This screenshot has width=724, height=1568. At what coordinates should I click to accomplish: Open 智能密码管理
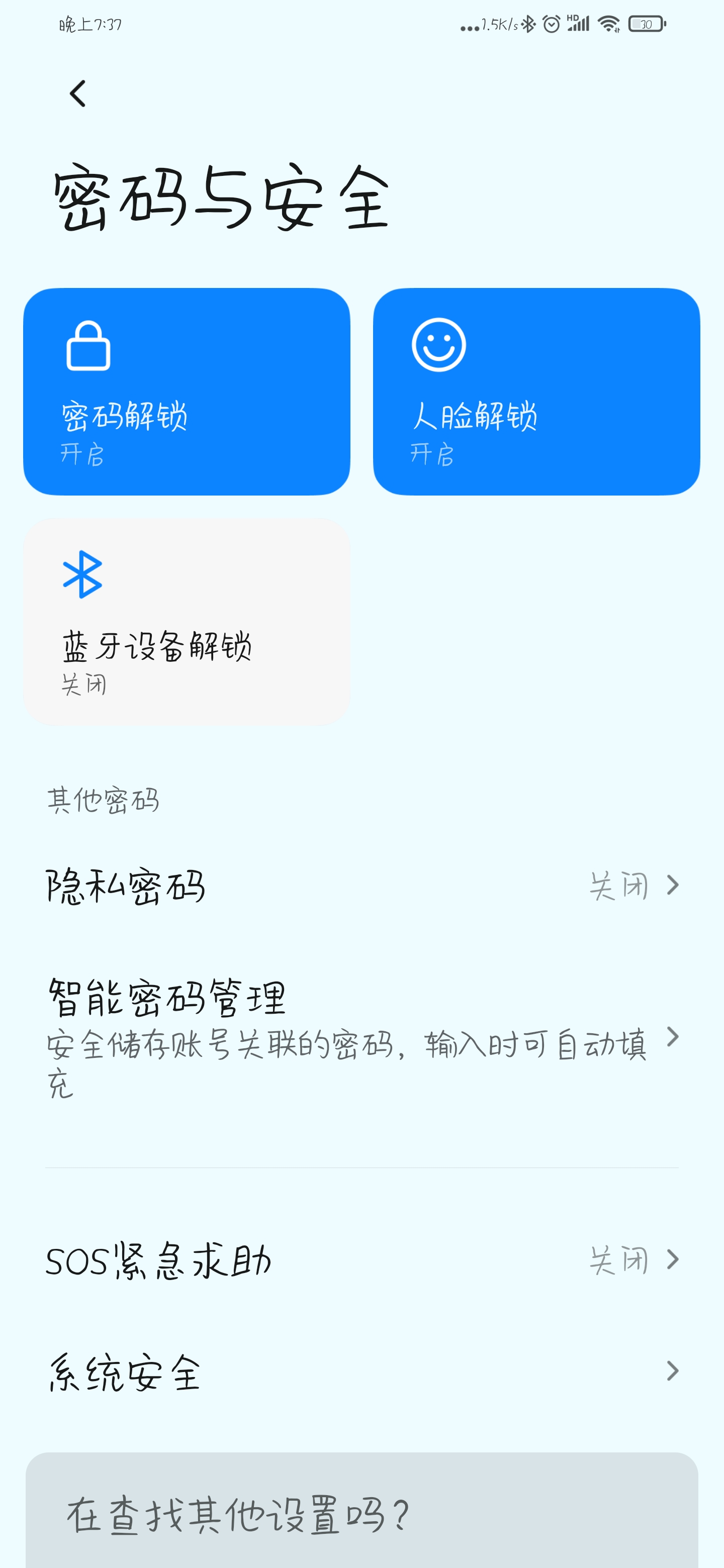[361, 1038]
